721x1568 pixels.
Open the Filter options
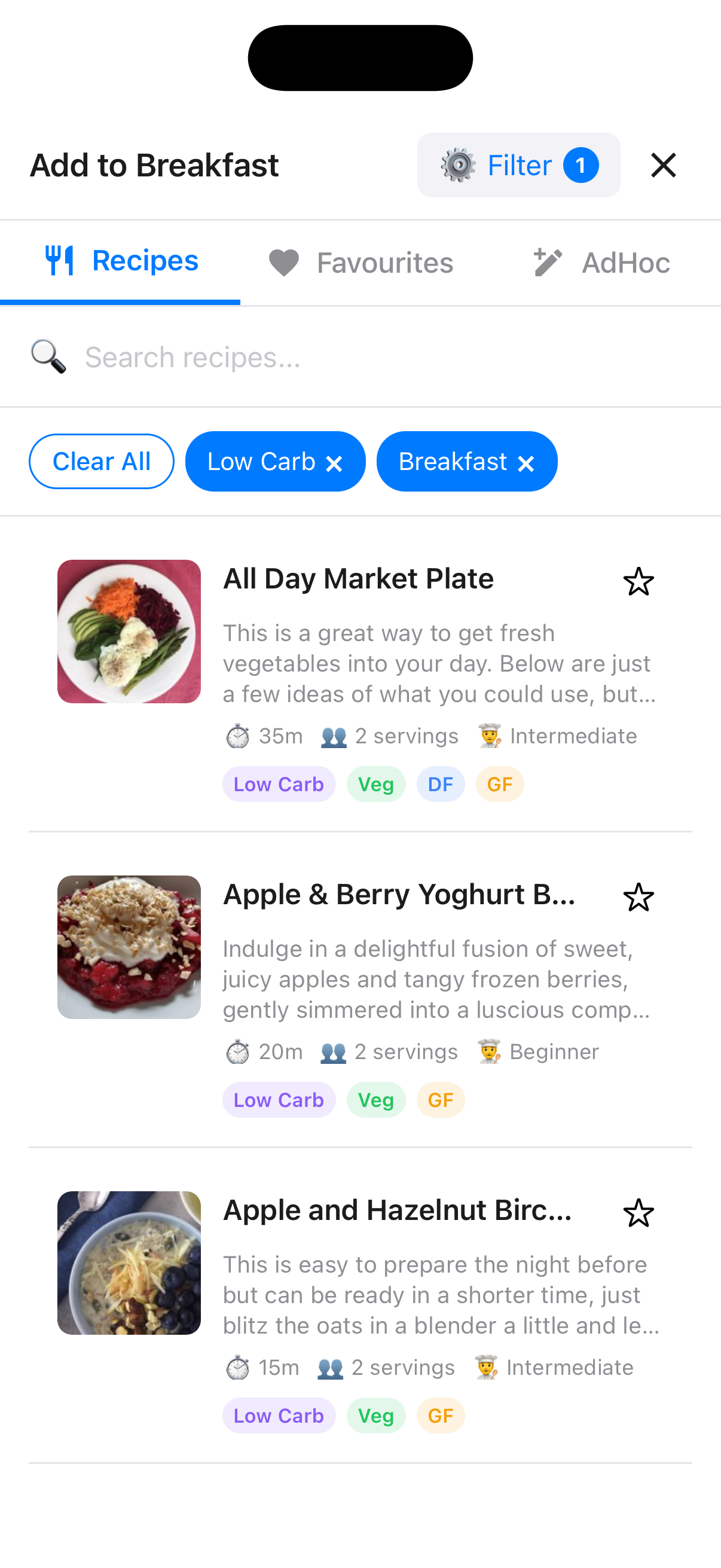pos(518,164)
